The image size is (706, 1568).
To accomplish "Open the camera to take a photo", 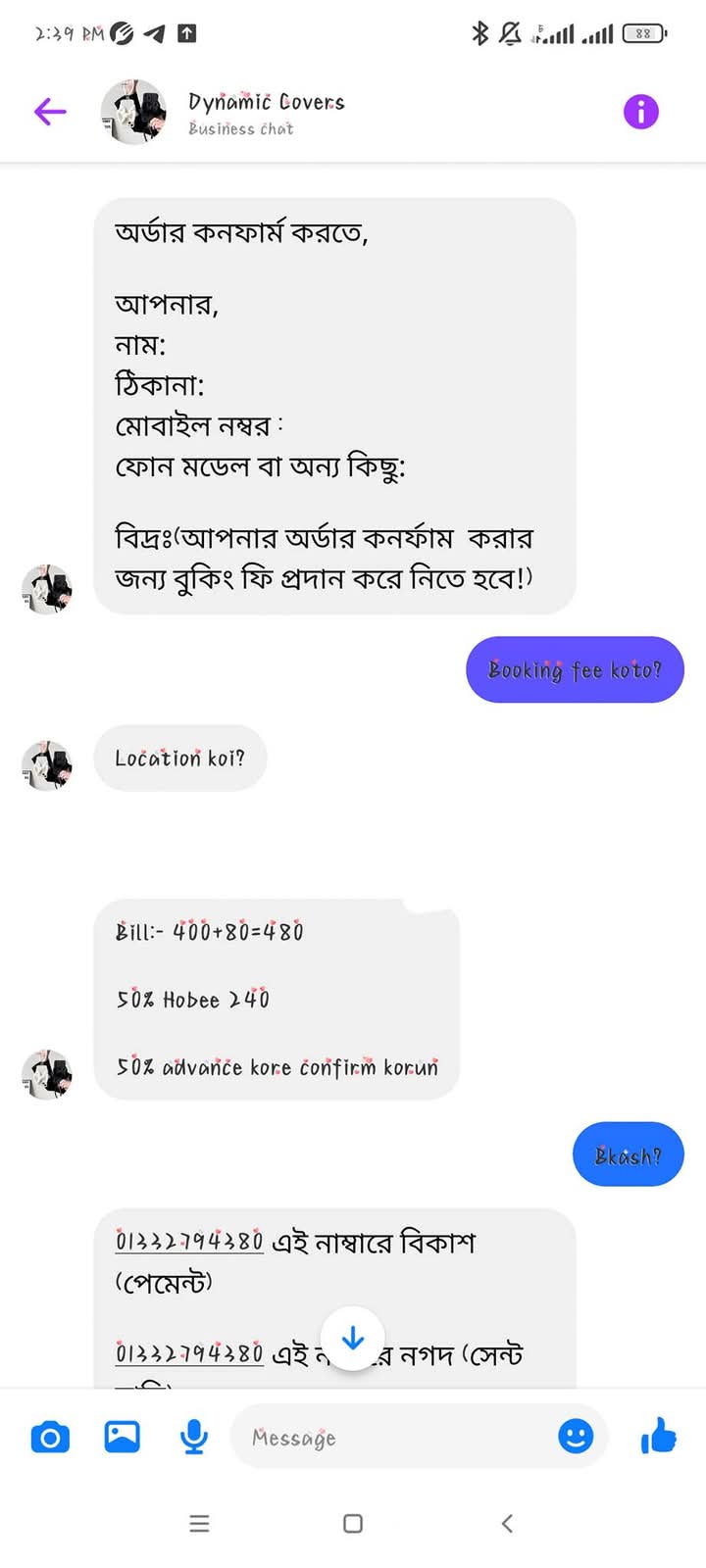I will [50, 1438].
